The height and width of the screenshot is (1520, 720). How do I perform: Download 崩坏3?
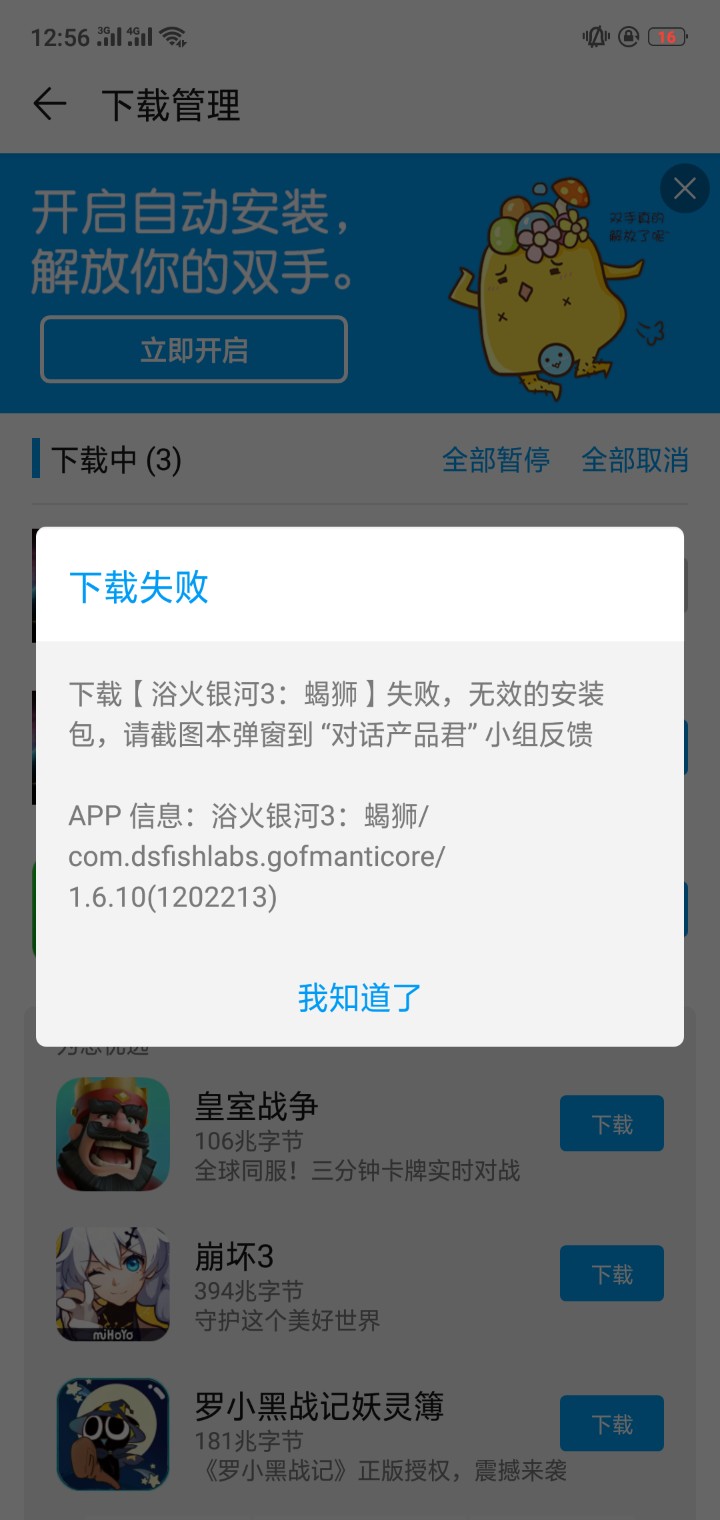point(611,1274)
